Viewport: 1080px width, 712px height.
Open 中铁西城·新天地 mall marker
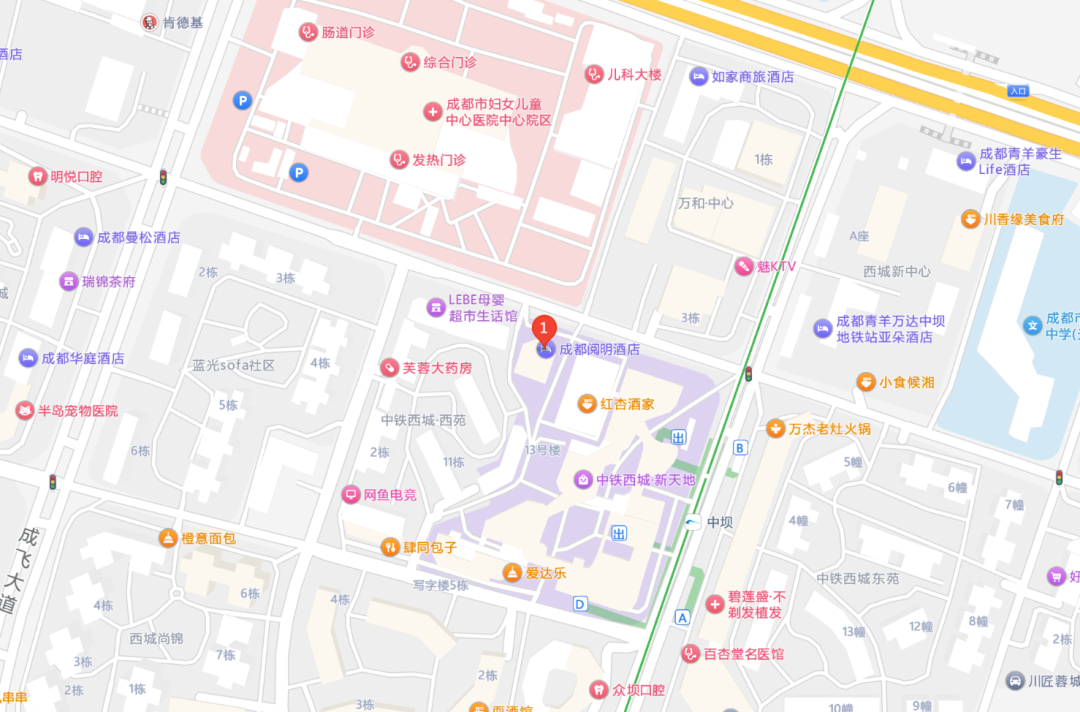(582, 480)
